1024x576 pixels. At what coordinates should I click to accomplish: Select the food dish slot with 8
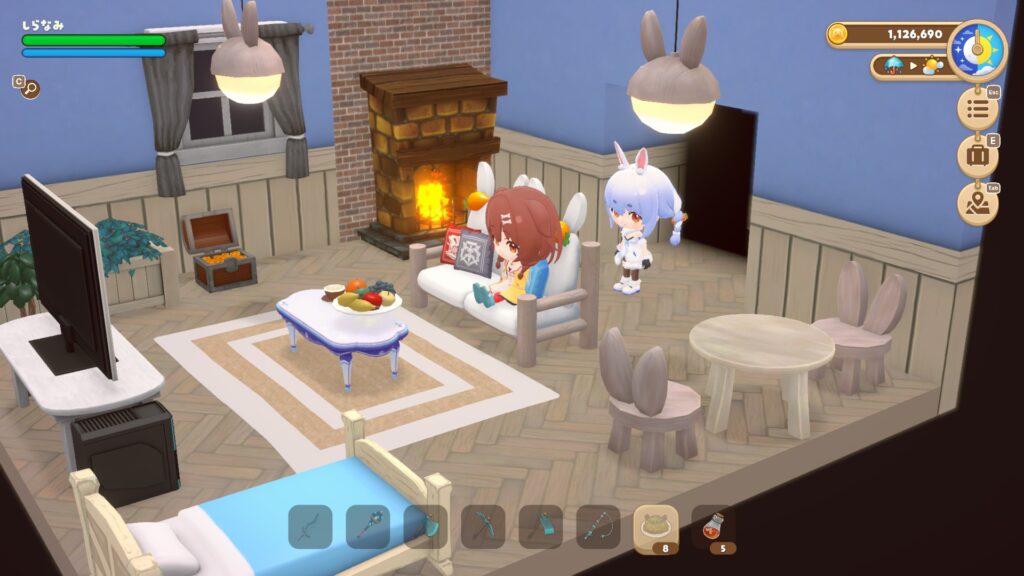656,526
